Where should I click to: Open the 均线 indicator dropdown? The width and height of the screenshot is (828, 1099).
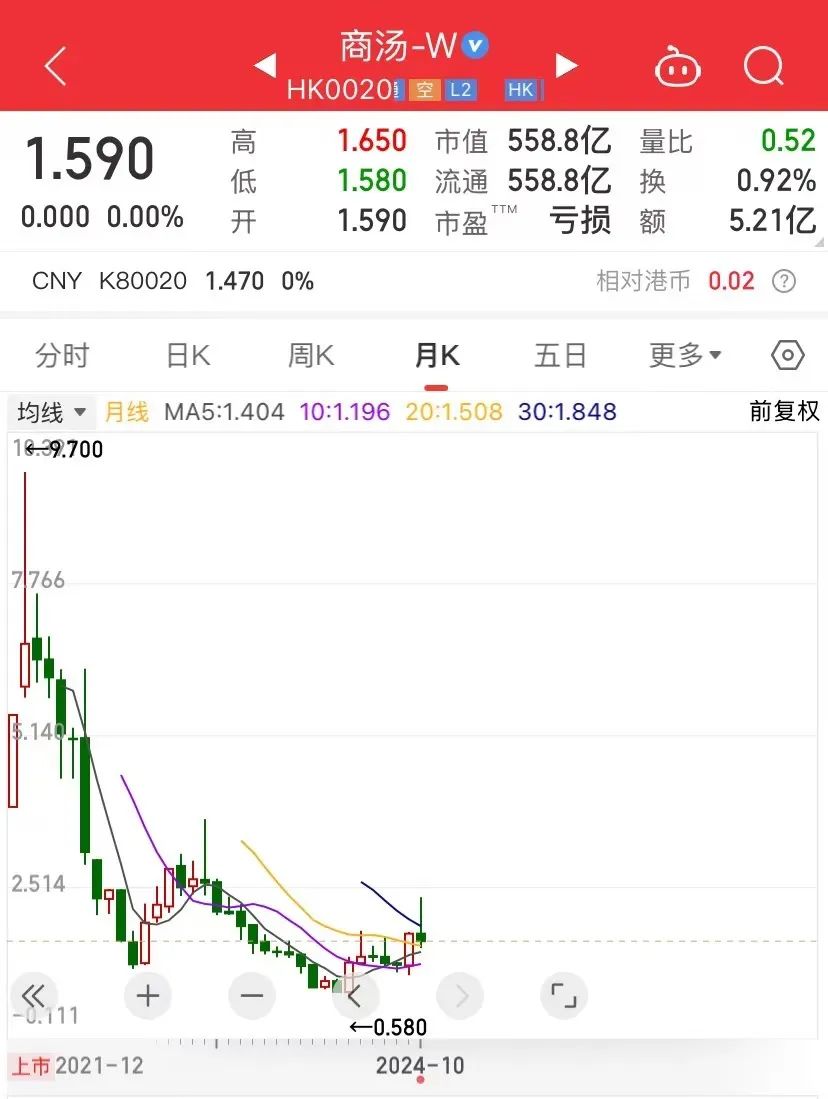click(x=50, y=411)
